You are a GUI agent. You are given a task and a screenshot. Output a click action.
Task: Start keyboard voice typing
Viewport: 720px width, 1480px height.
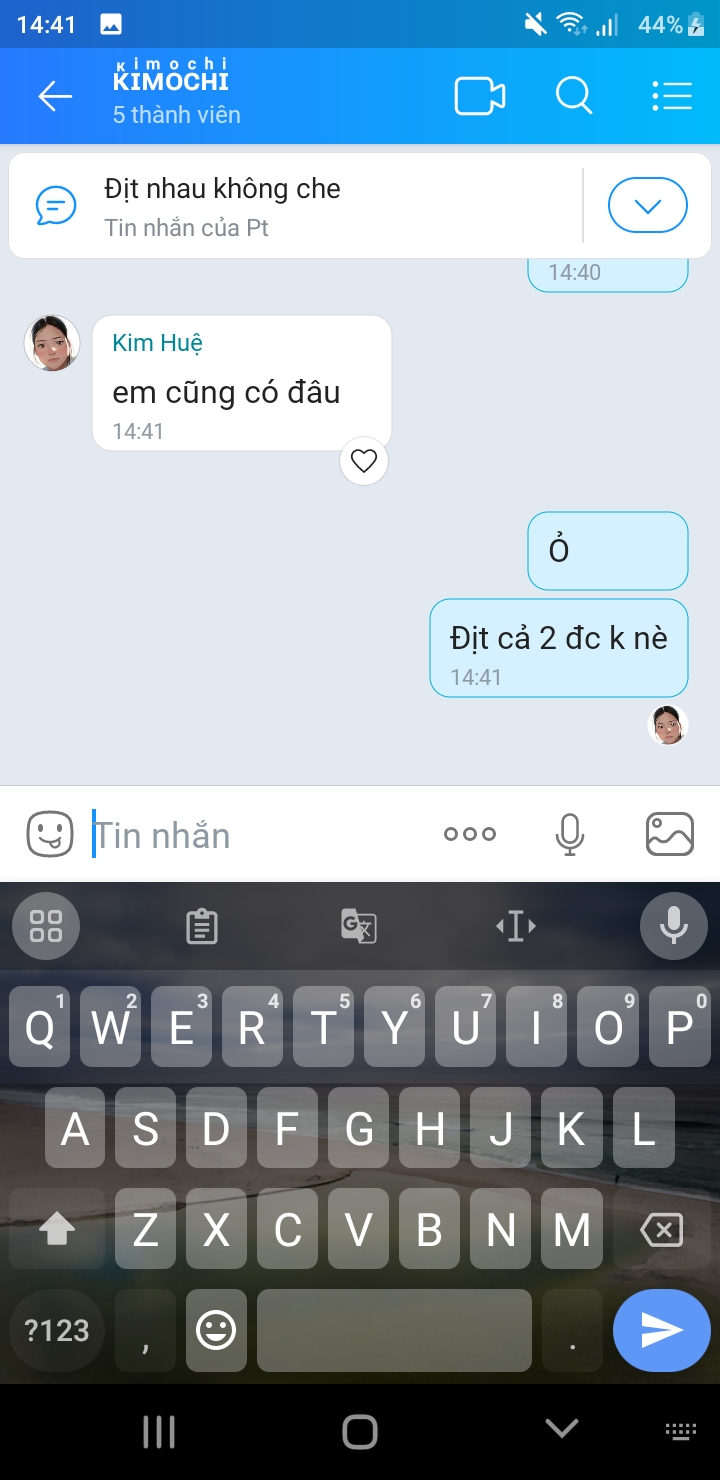673,927
